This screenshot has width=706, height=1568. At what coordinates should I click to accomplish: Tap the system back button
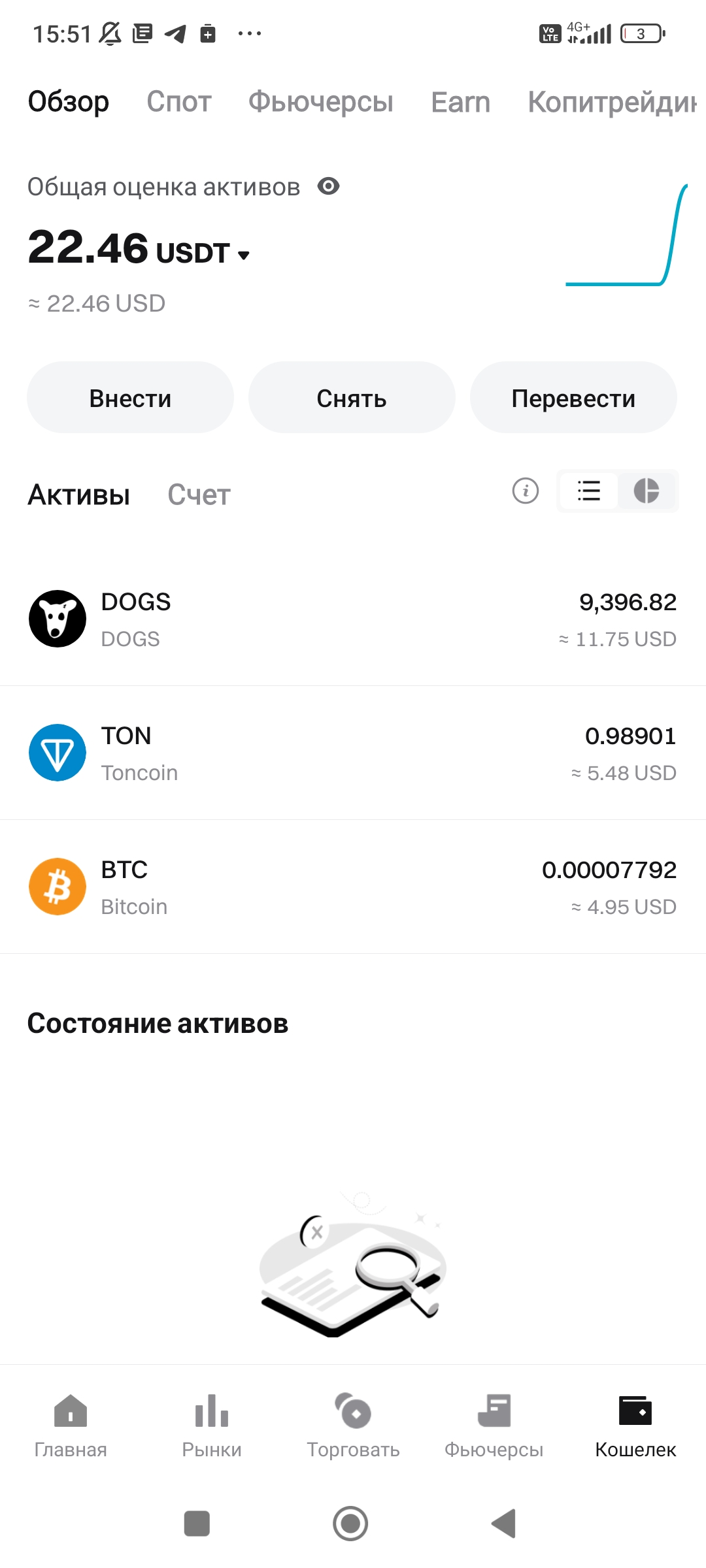[x=504, y=1524]
